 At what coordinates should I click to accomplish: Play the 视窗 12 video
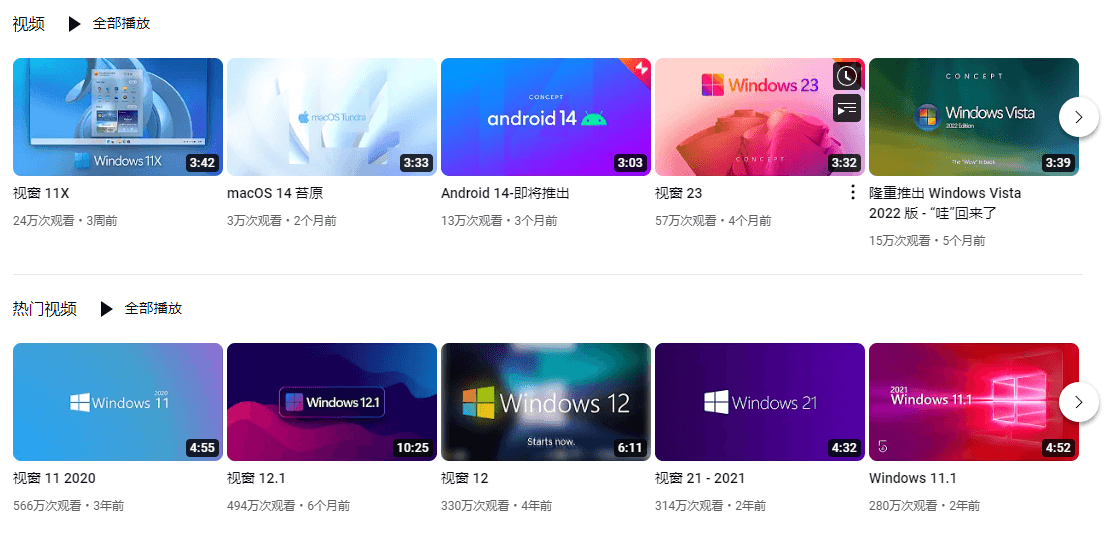(546, 402)
